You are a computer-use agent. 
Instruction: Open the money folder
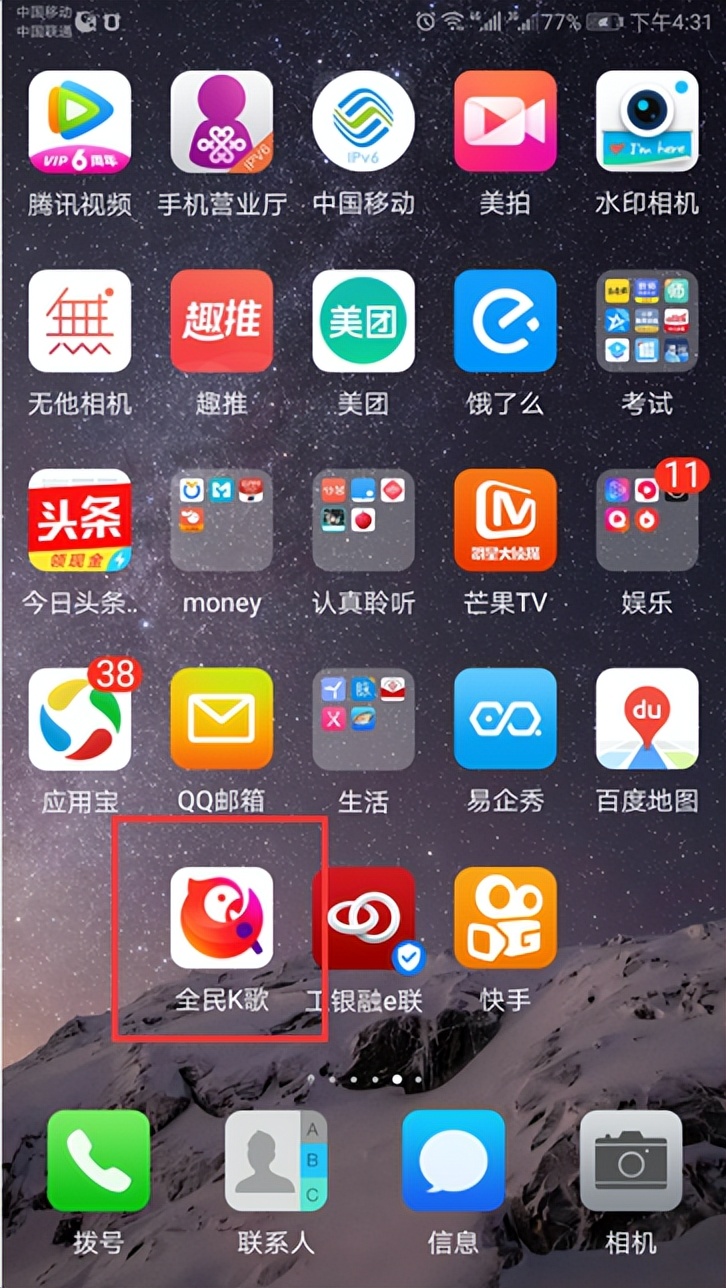(x=221, y=520)
